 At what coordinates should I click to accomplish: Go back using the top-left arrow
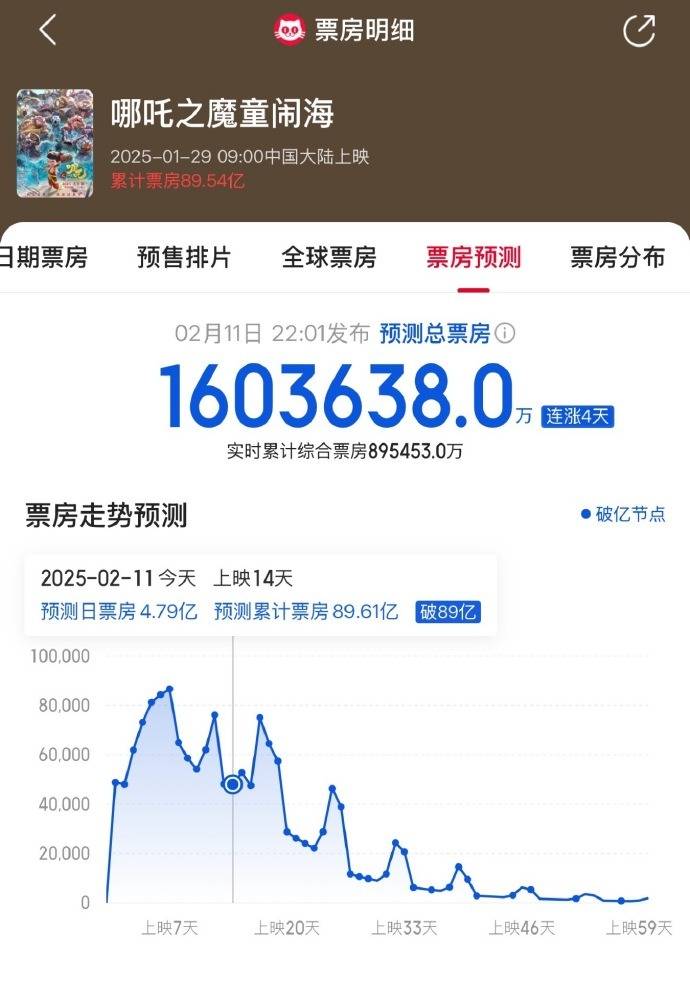pos(47,30)
